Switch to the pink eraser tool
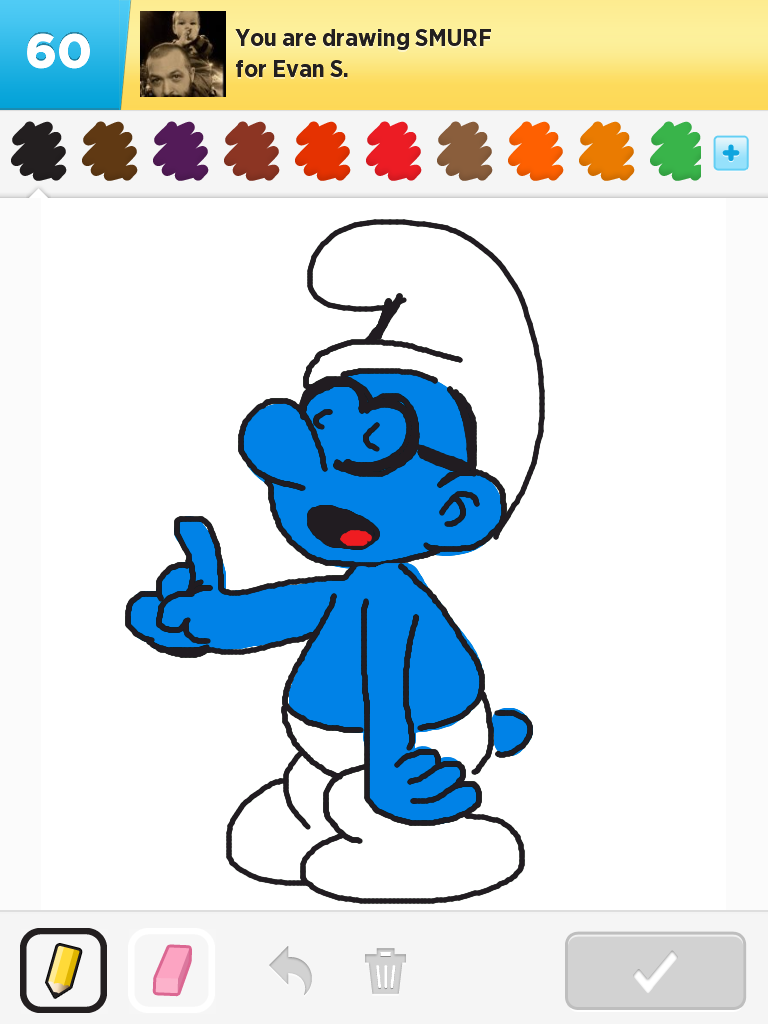The image size is (768, 1024). [x=171, y=970]
